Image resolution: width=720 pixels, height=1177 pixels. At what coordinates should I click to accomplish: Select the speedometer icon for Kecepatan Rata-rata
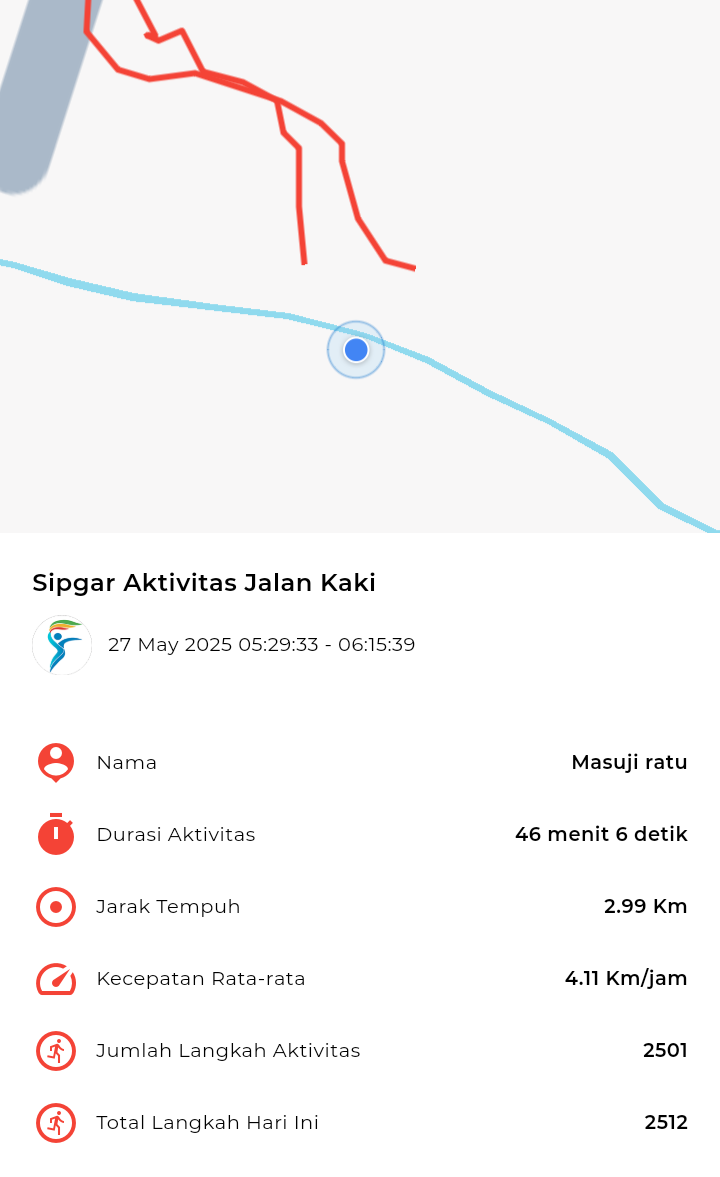click(x=56, y=979)
